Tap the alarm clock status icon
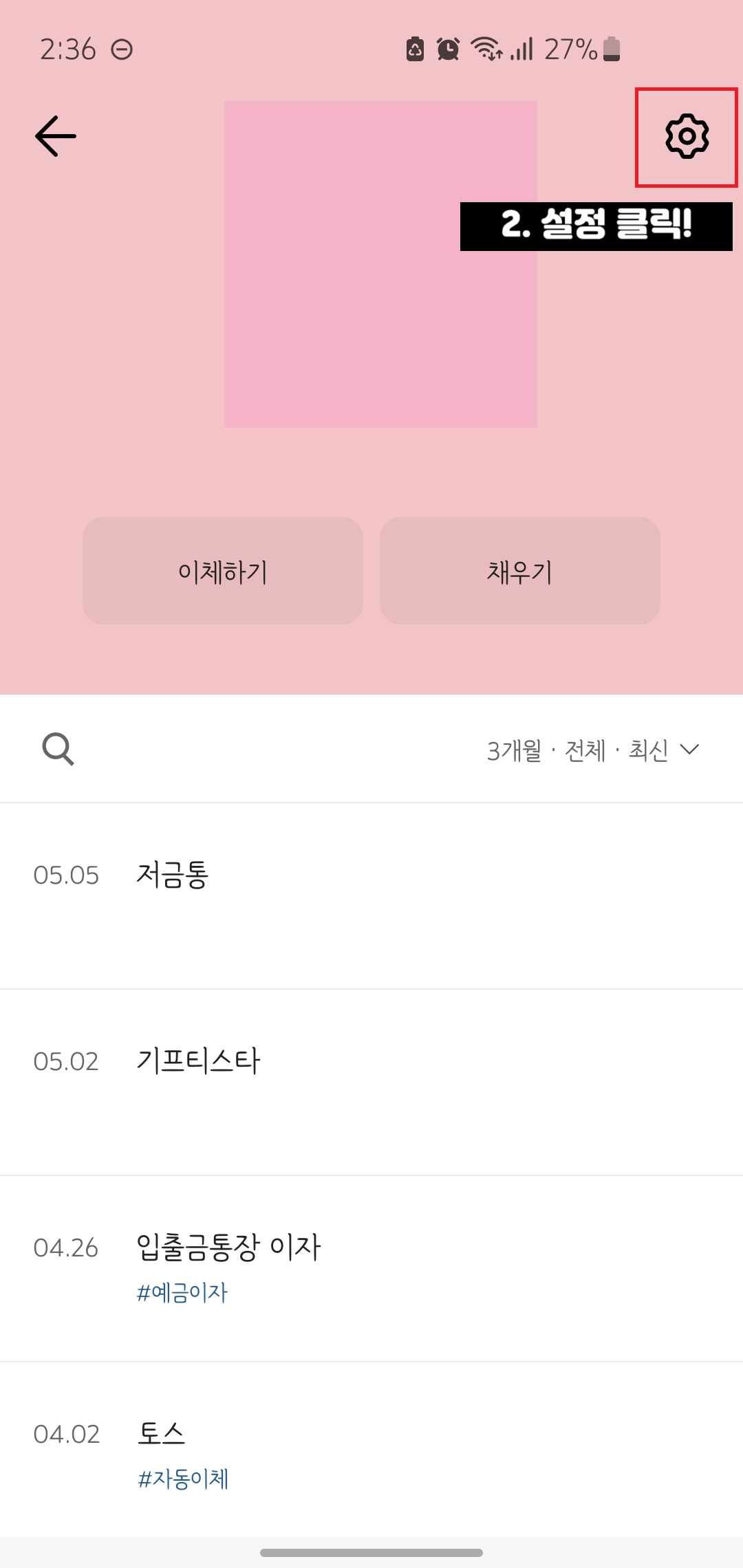Viewport: 743px width, 1568px height. 447,48
